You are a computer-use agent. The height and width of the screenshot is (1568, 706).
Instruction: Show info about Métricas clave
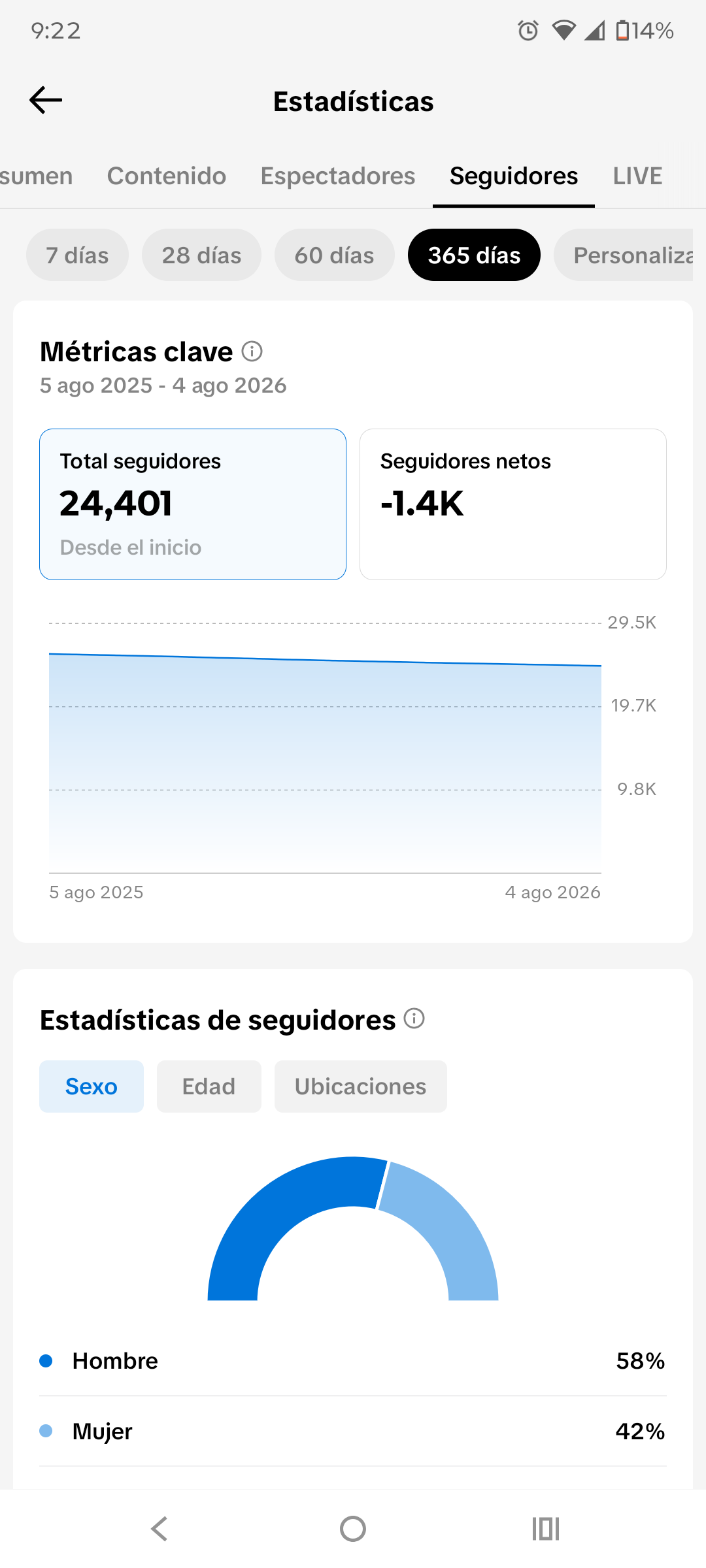[252, 351]
